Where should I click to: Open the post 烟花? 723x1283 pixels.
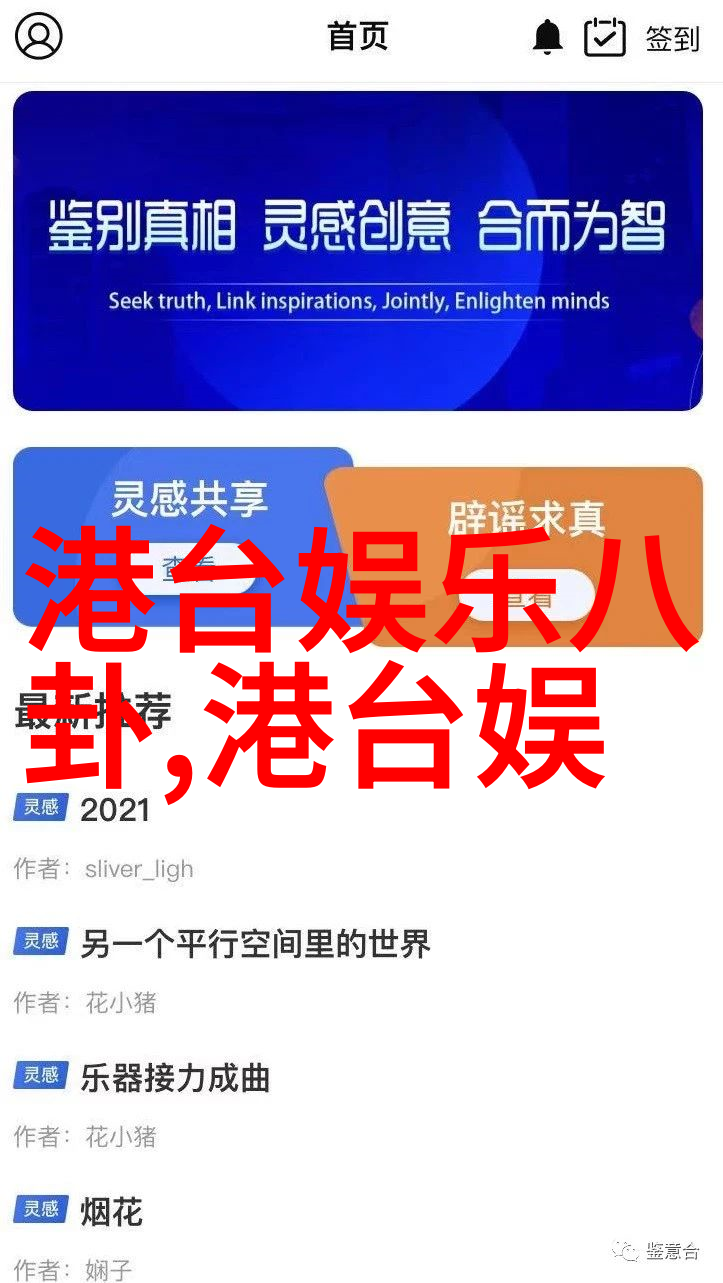click(x=112, y=1211)
